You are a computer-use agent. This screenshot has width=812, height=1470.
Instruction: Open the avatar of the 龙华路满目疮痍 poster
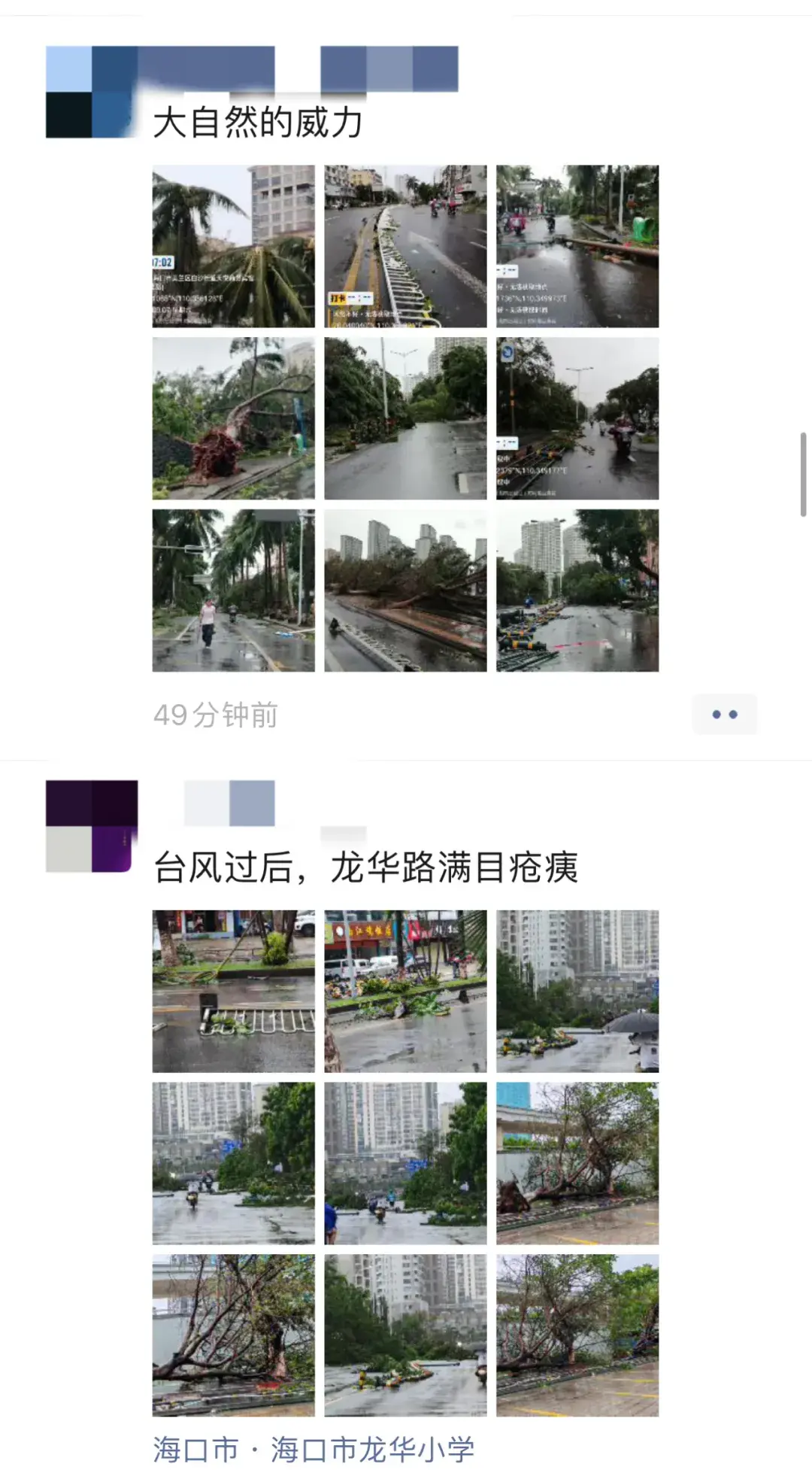tap(92, 826)
